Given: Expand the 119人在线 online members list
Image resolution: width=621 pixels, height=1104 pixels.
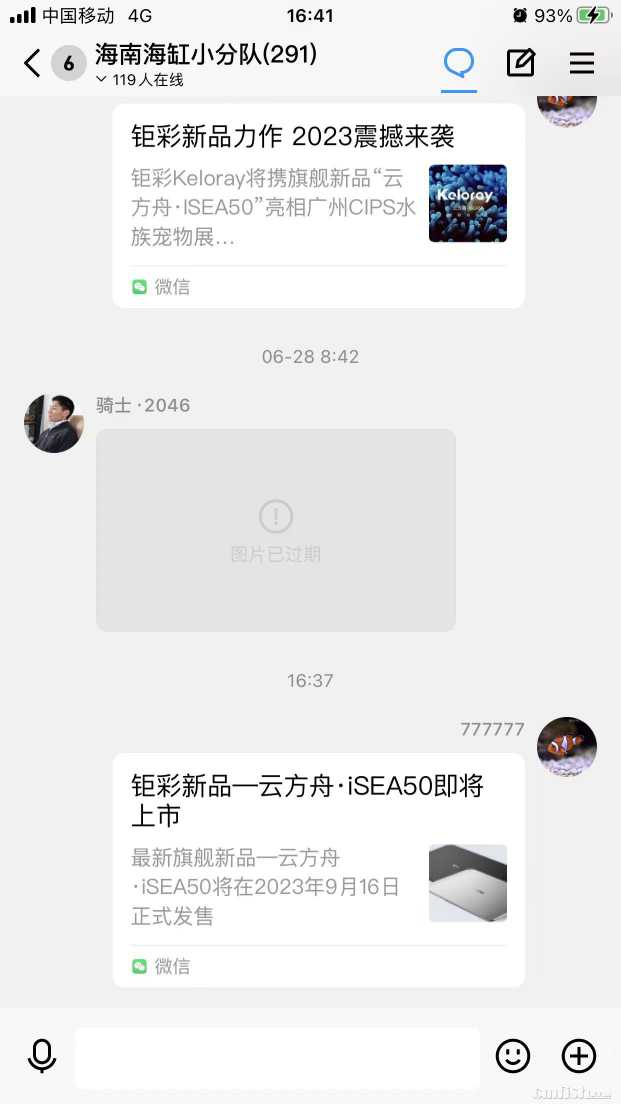Looking at the screenshot, I should click(140, 80).
